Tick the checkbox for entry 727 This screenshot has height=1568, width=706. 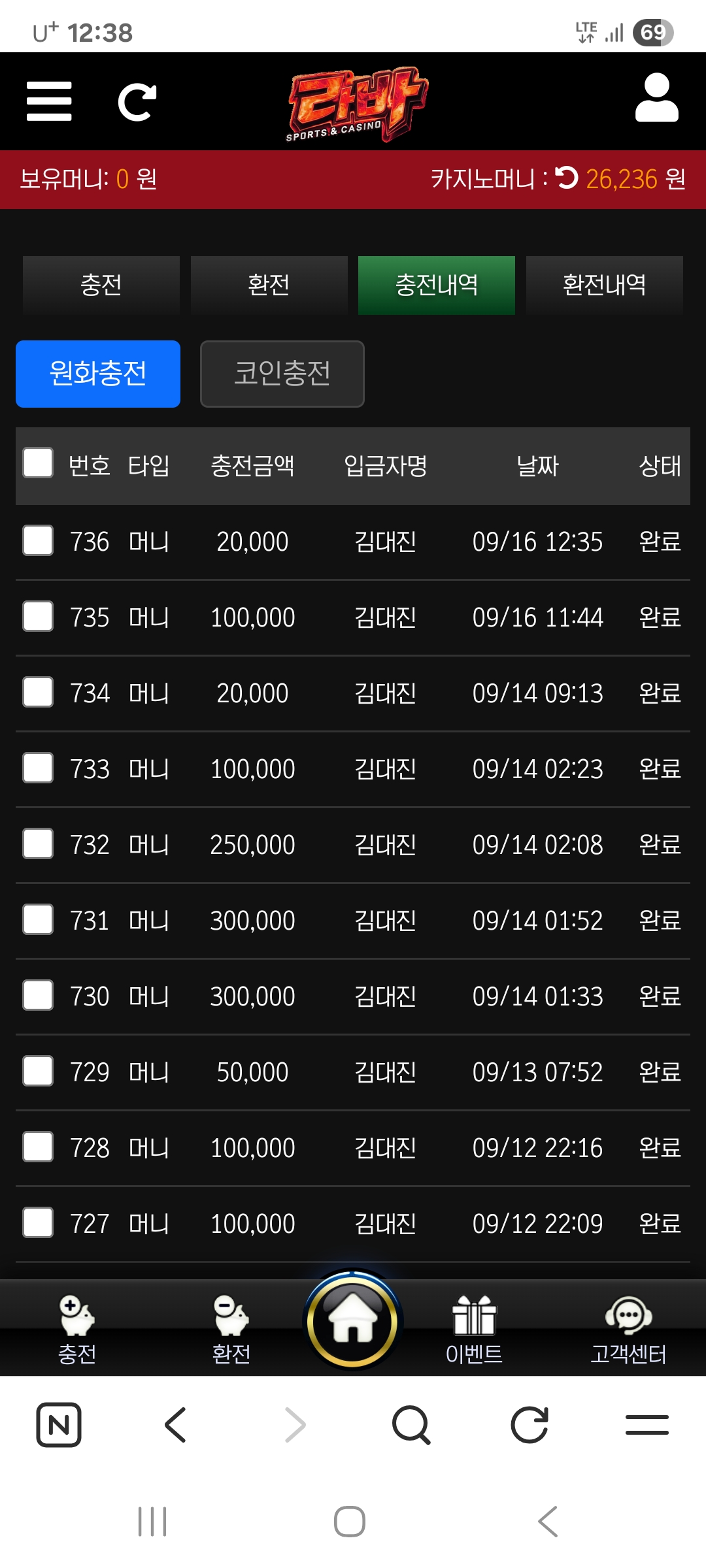[38, 1222]
